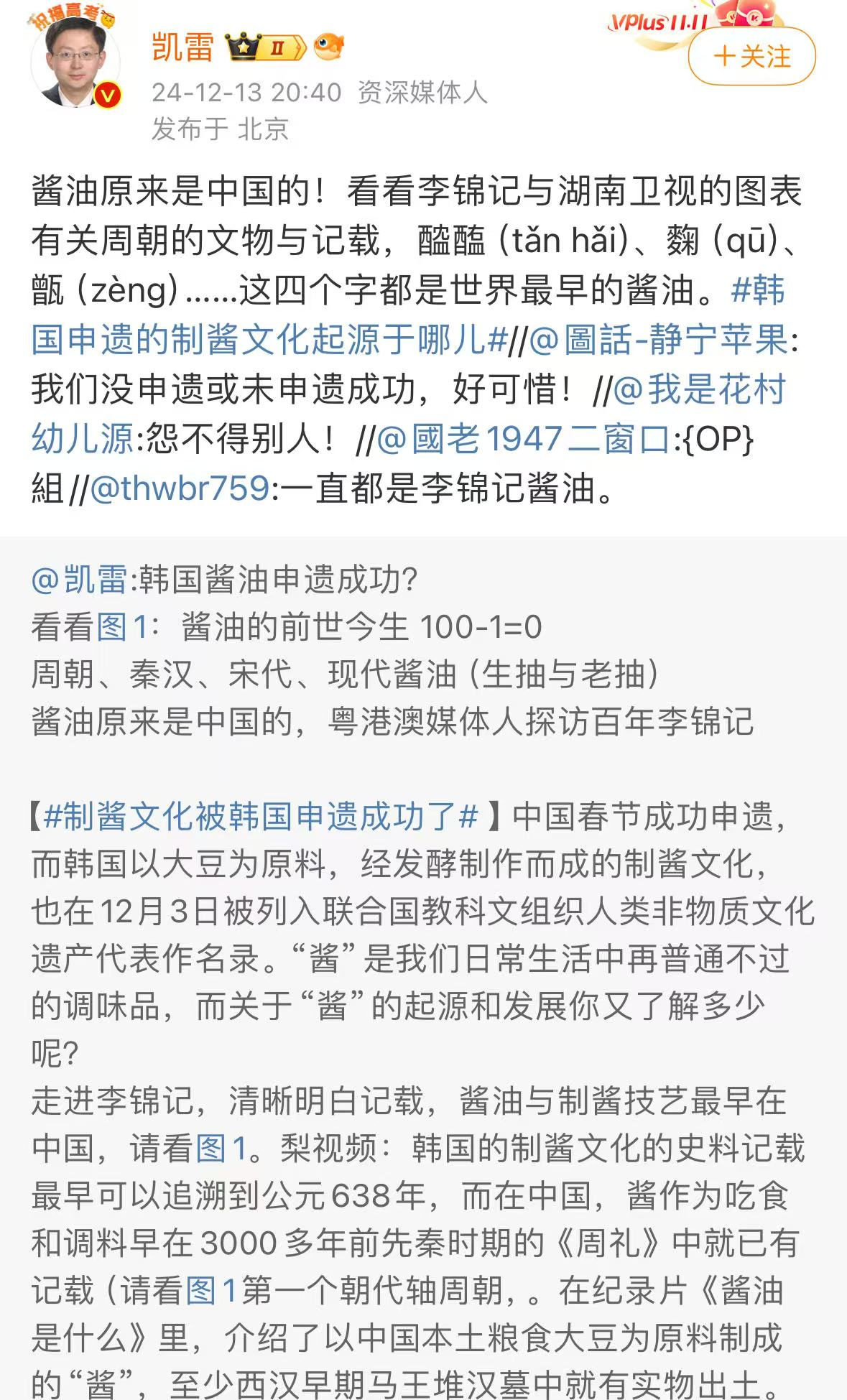
Task: Open hashtag 制酱文化被韩国申遗成功了
Action: pos(261,816)
